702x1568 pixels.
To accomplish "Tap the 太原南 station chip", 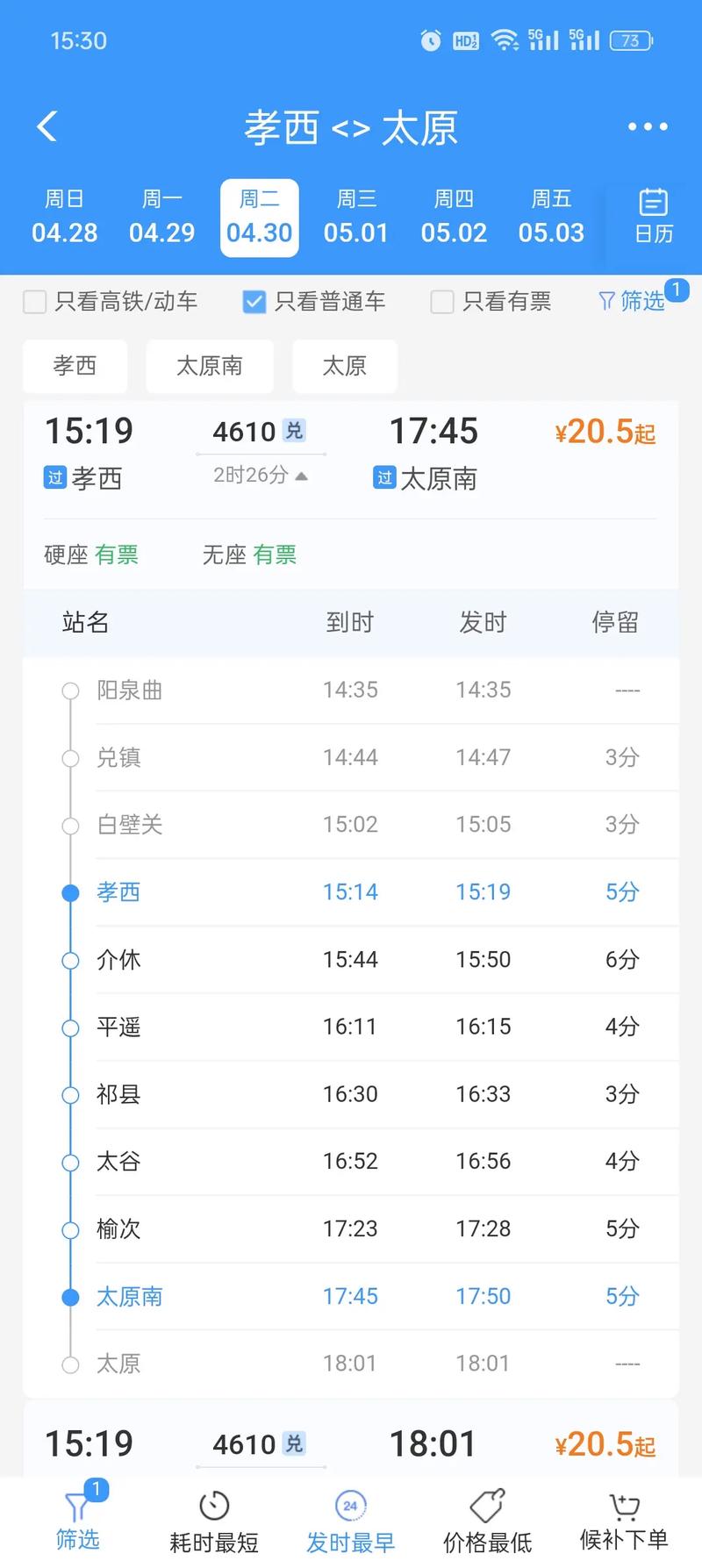I will pyautogui.click(x=209, y=366).
